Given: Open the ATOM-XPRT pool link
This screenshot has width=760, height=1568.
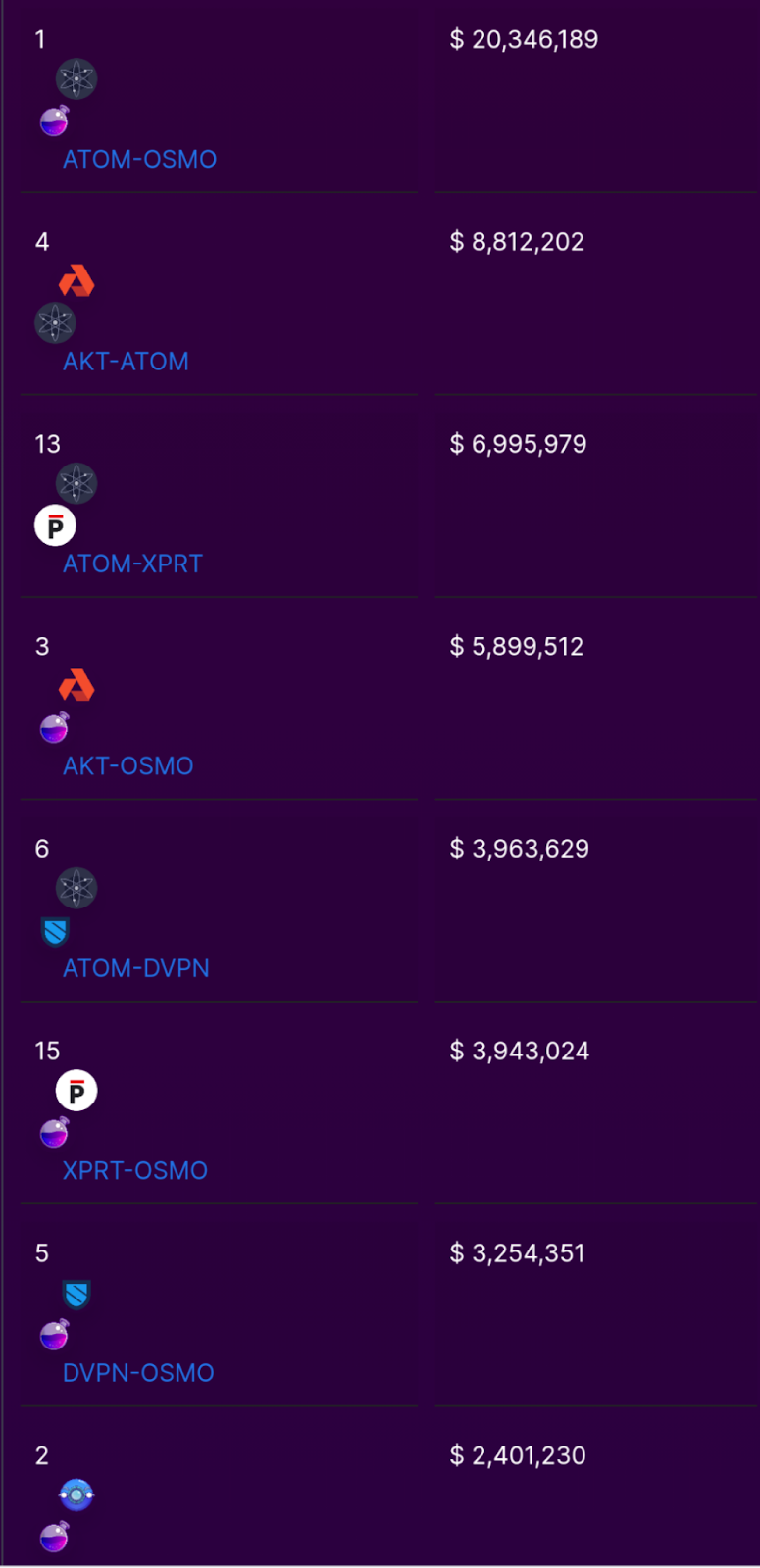Looking at the screenshot, I should point(132,563).
